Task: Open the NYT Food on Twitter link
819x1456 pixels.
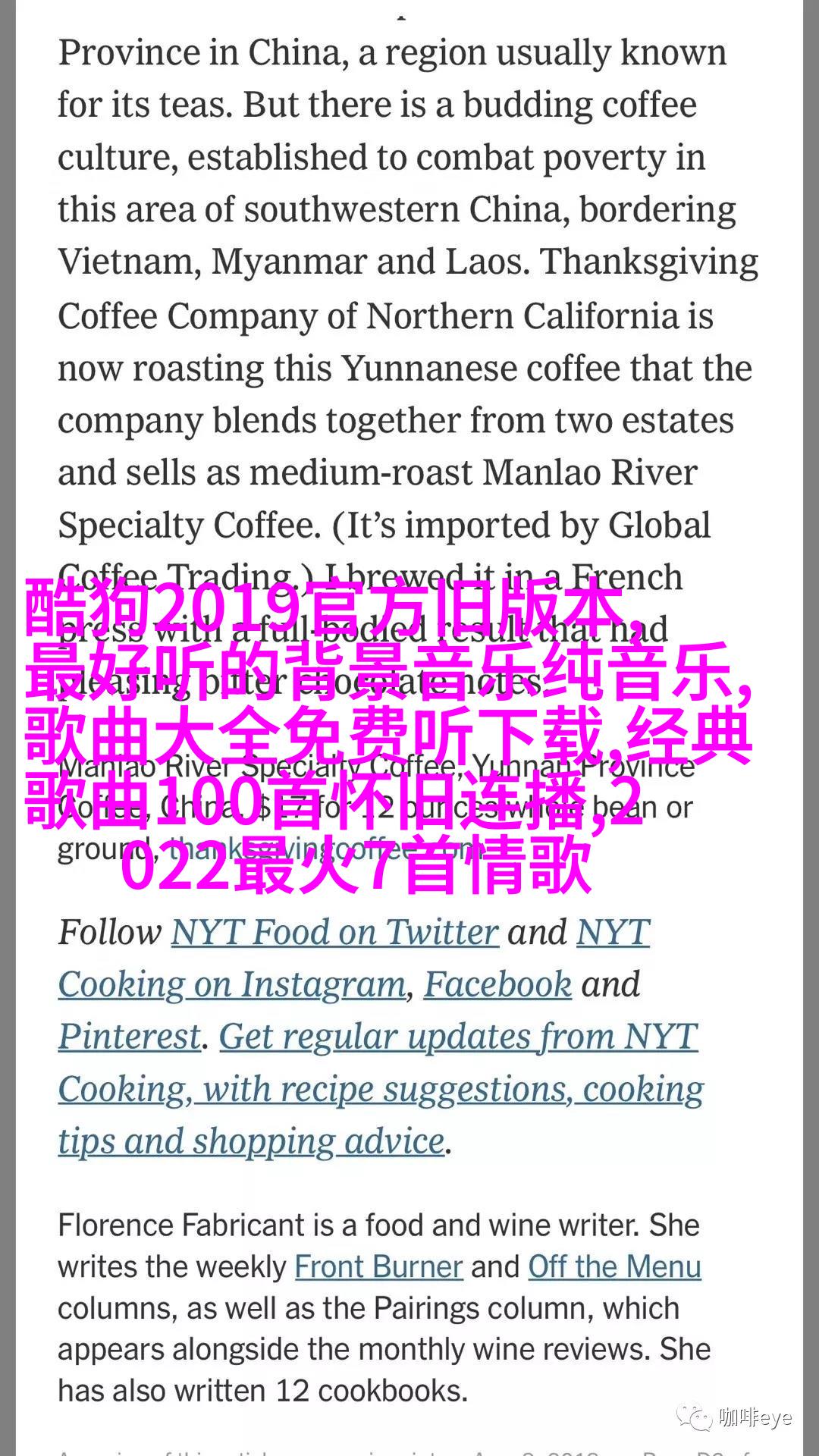Action: pyautogui.click(x=334, y=932)
